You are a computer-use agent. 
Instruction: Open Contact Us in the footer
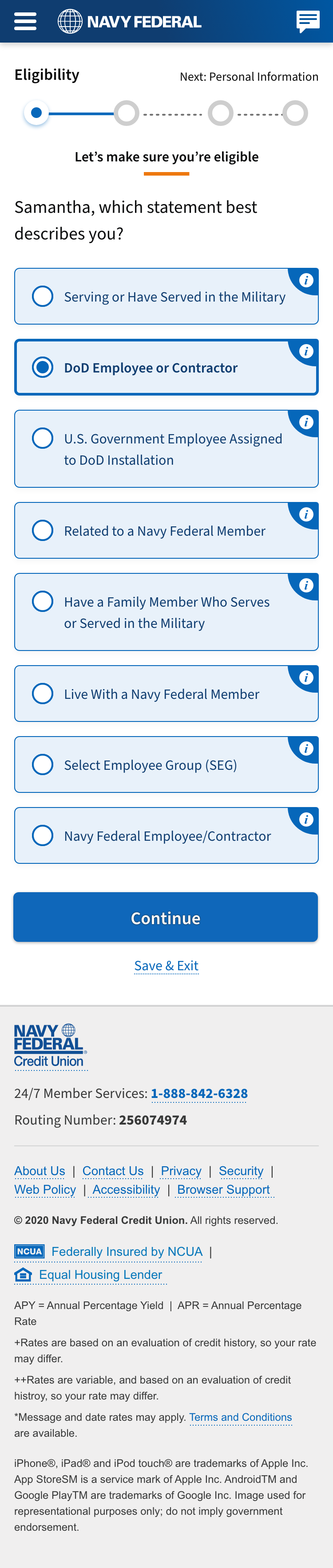(x=113, y=1171)
